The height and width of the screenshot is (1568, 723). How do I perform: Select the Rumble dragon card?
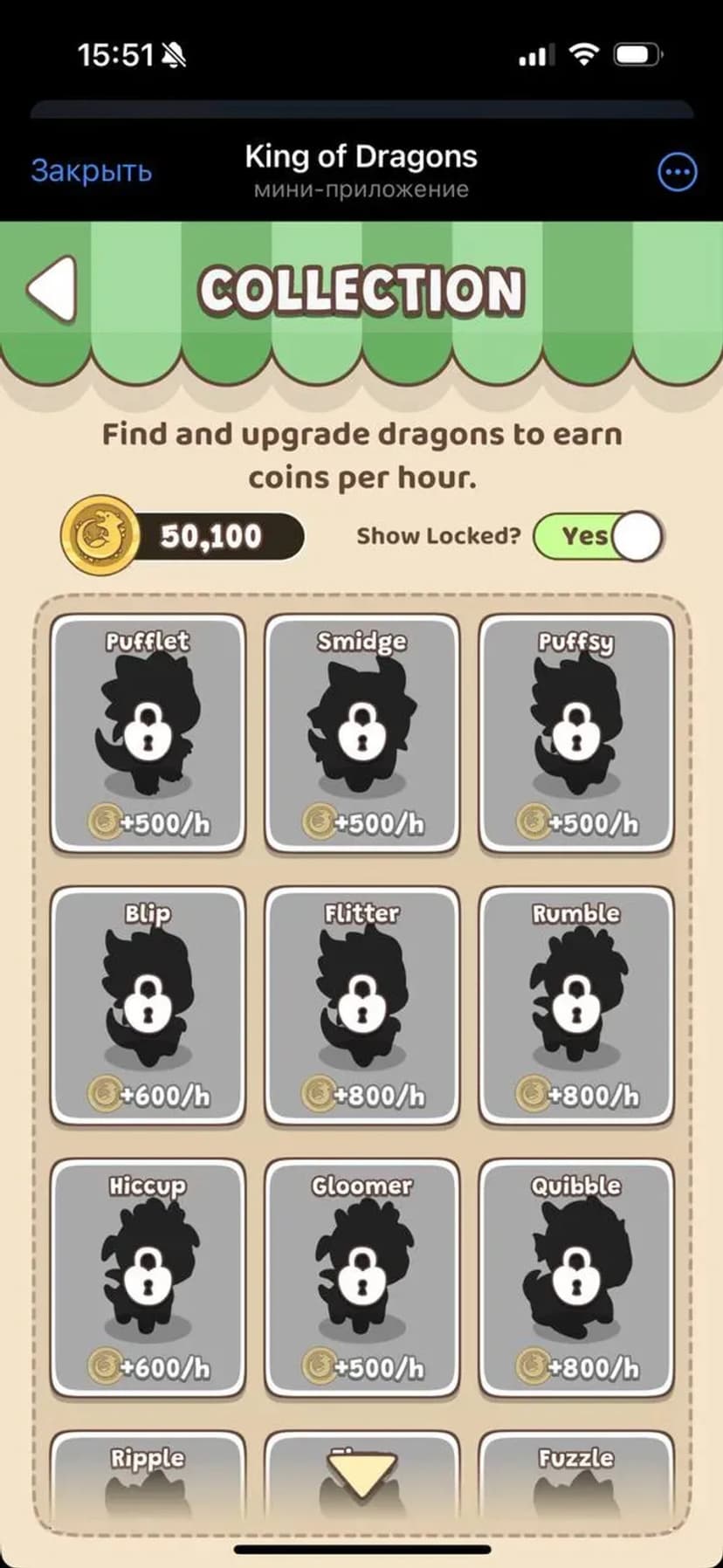click(576, 1006)
